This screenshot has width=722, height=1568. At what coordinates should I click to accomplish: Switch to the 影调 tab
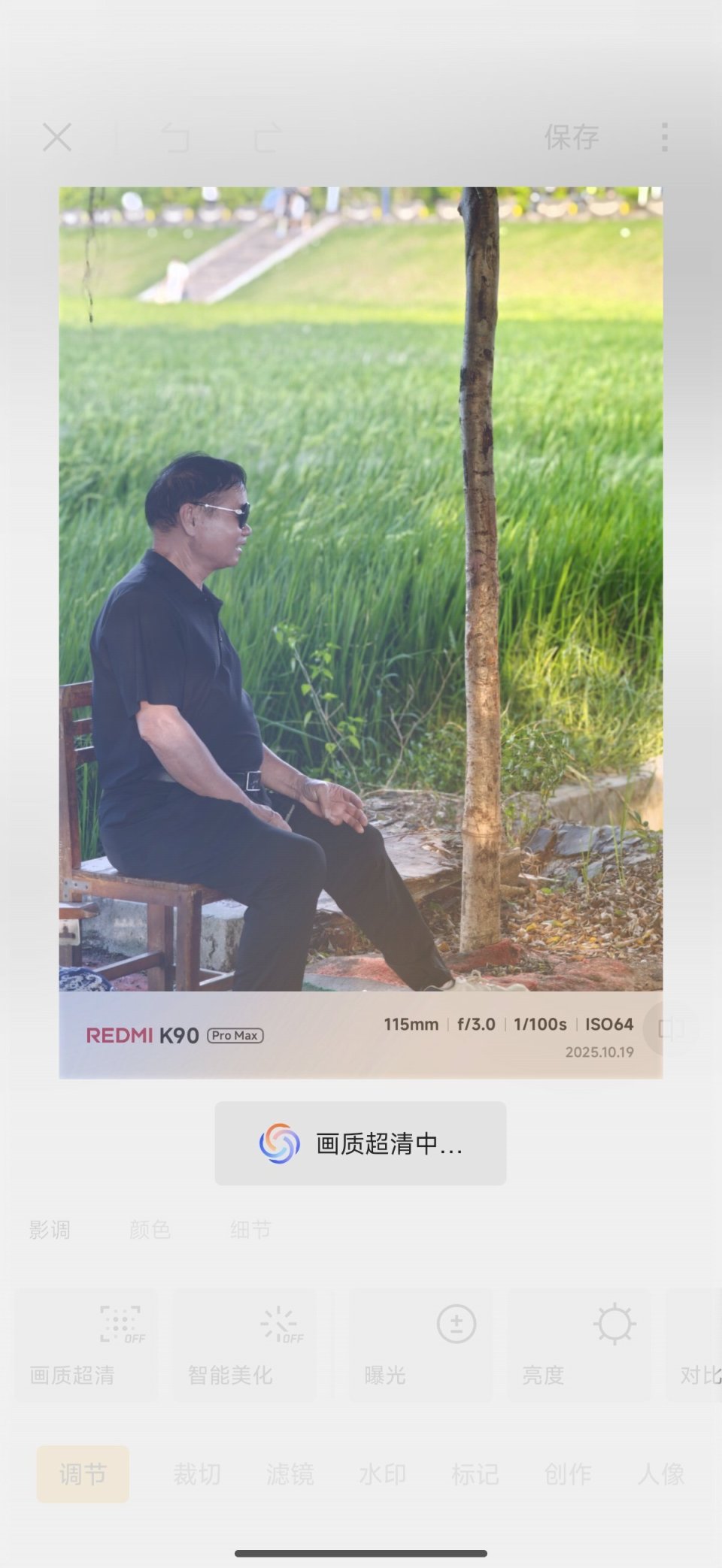coord(50,1230)
